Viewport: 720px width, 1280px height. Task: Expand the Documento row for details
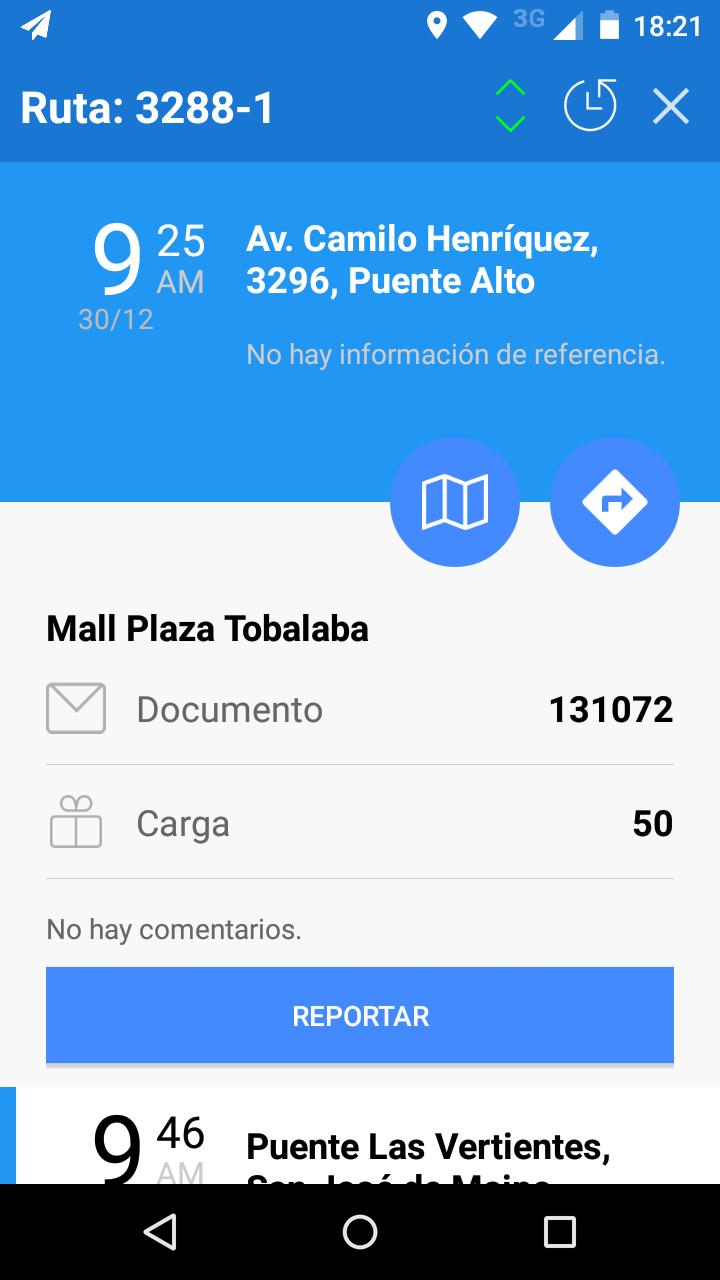360,708
